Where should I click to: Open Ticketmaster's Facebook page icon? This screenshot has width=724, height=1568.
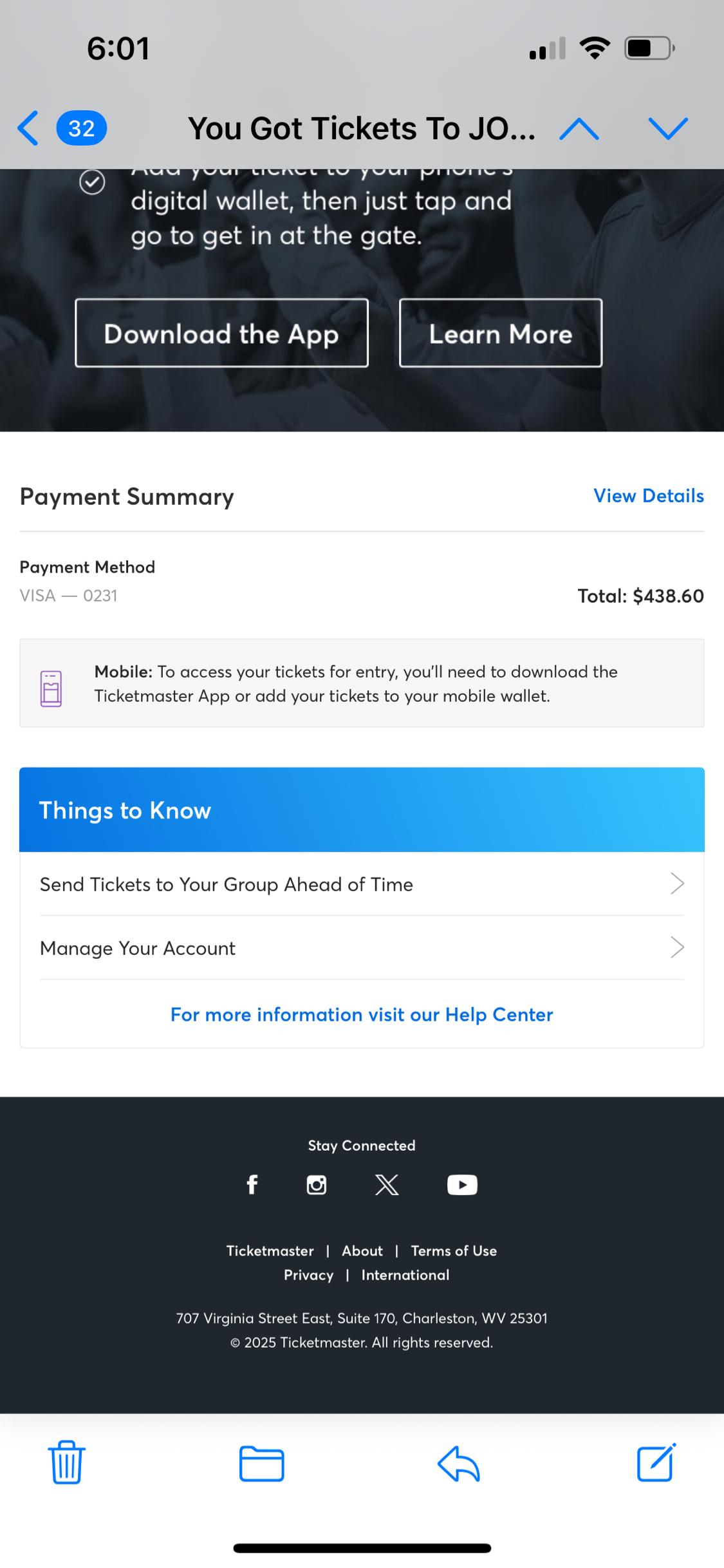[252, 1185]
